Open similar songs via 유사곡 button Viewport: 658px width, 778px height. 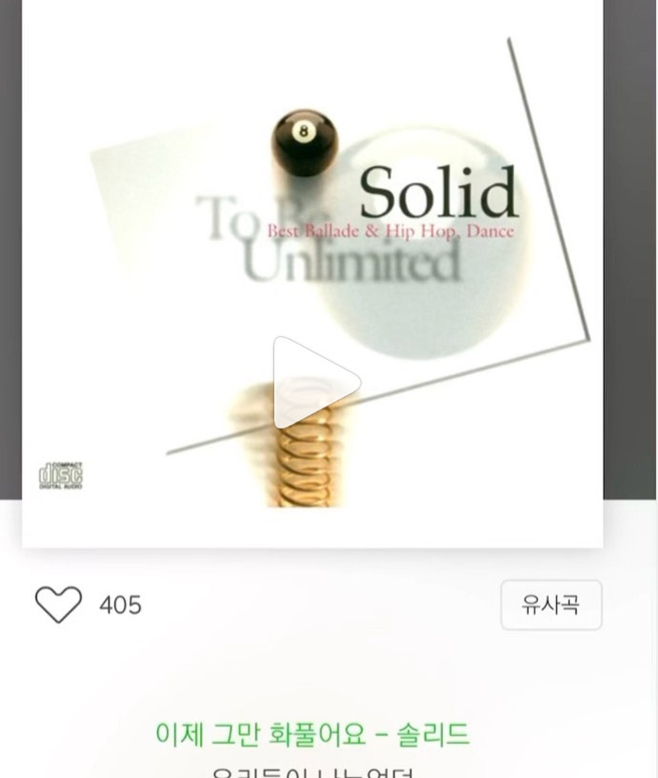point(551,605)
